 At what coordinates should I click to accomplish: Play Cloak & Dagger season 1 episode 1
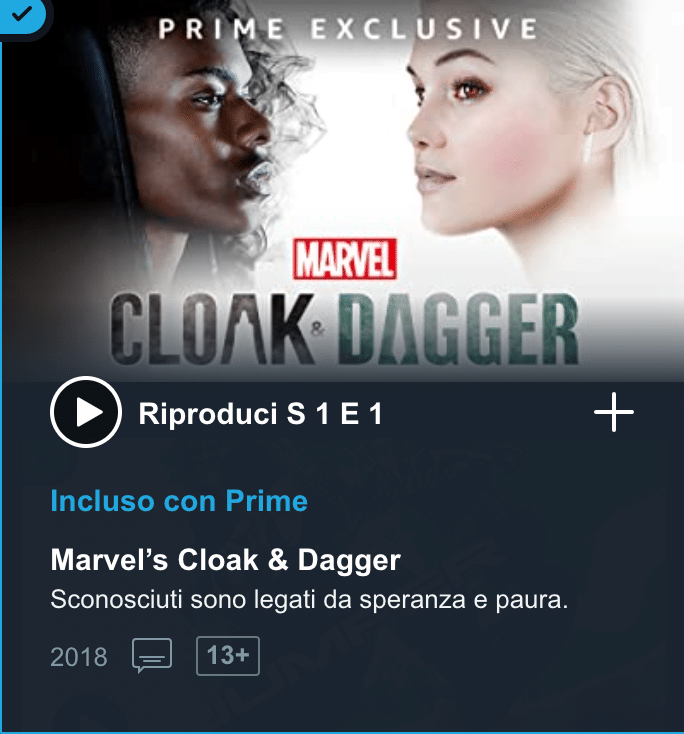click(x=86, y=412)
